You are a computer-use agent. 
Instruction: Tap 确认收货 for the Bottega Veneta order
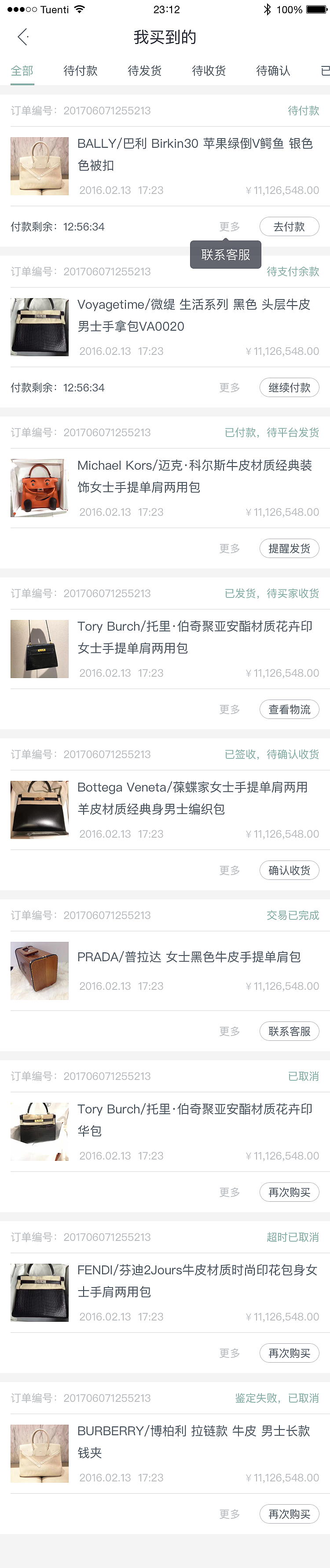pyautogui.click(x=289, y=871)
